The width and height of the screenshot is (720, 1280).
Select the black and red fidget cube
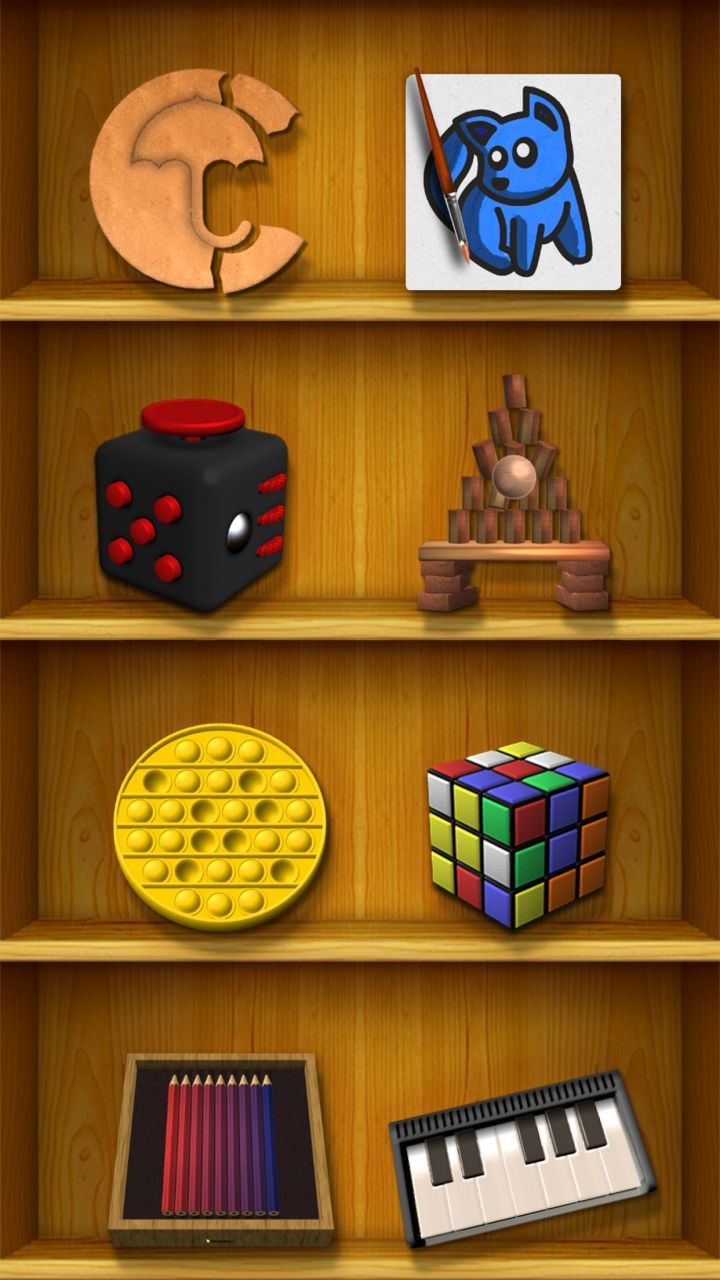tap(192, 505)
